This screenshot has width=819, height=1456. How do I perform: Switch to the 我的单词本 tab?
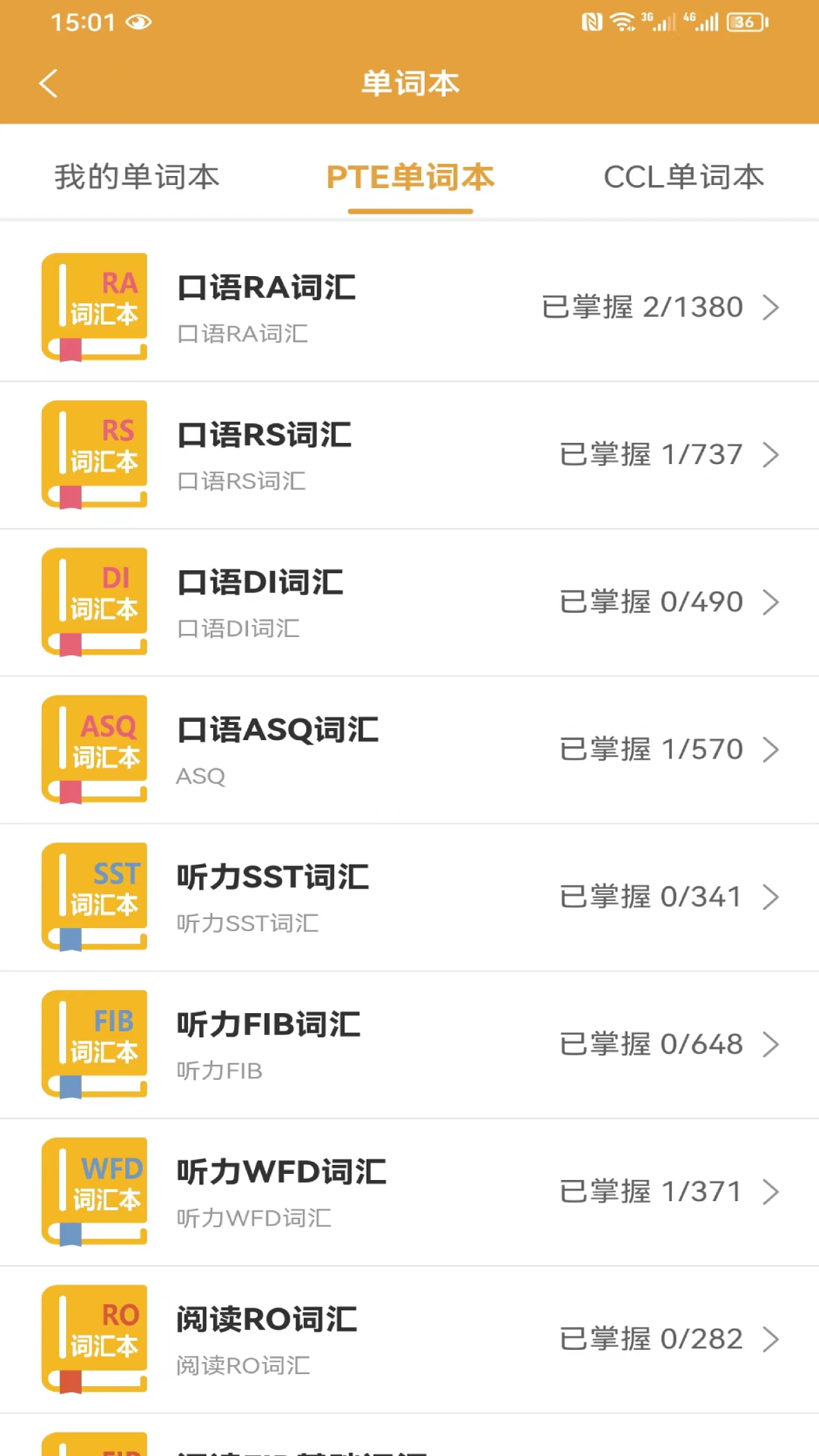(135, 177)
